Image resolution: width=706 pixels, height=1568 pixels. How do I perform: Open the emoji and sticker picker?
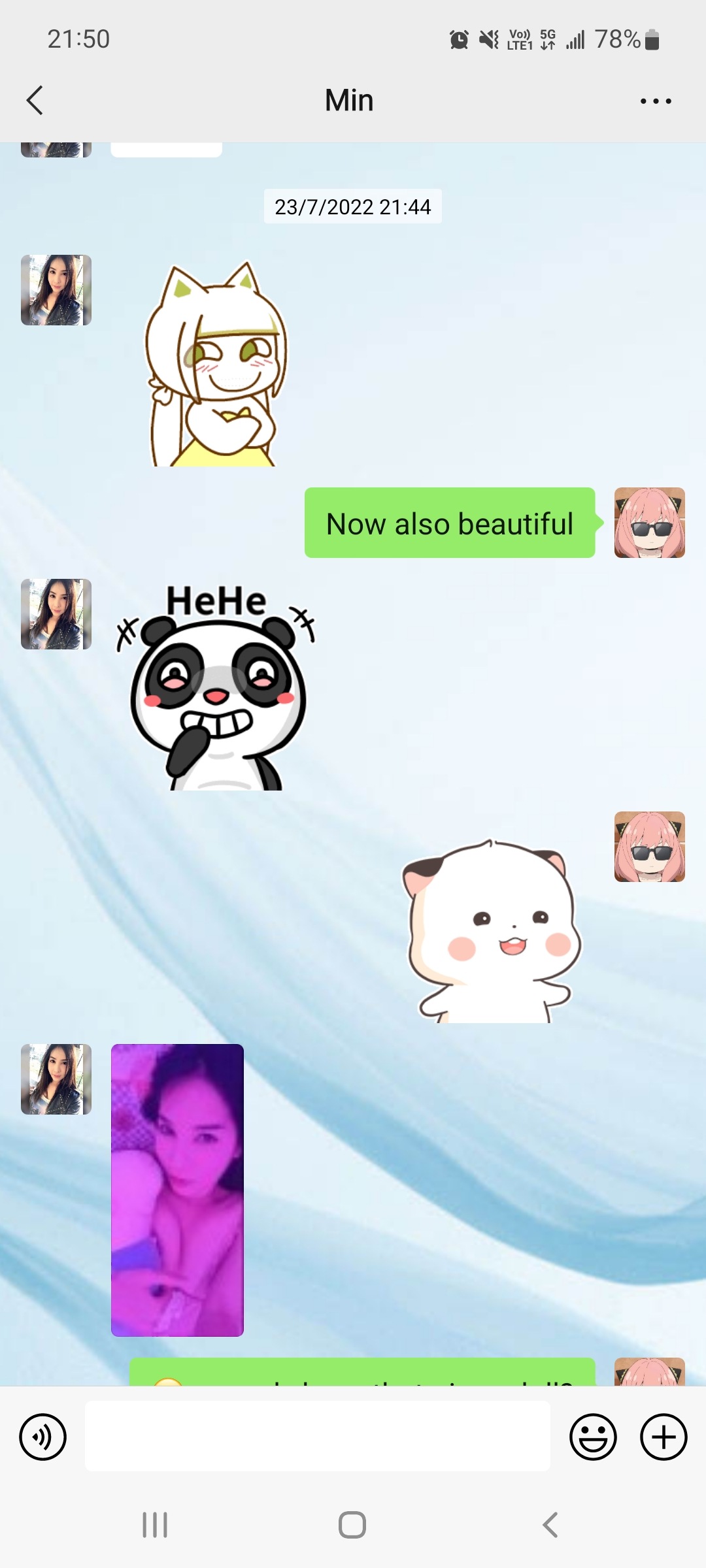(593, 1437)
